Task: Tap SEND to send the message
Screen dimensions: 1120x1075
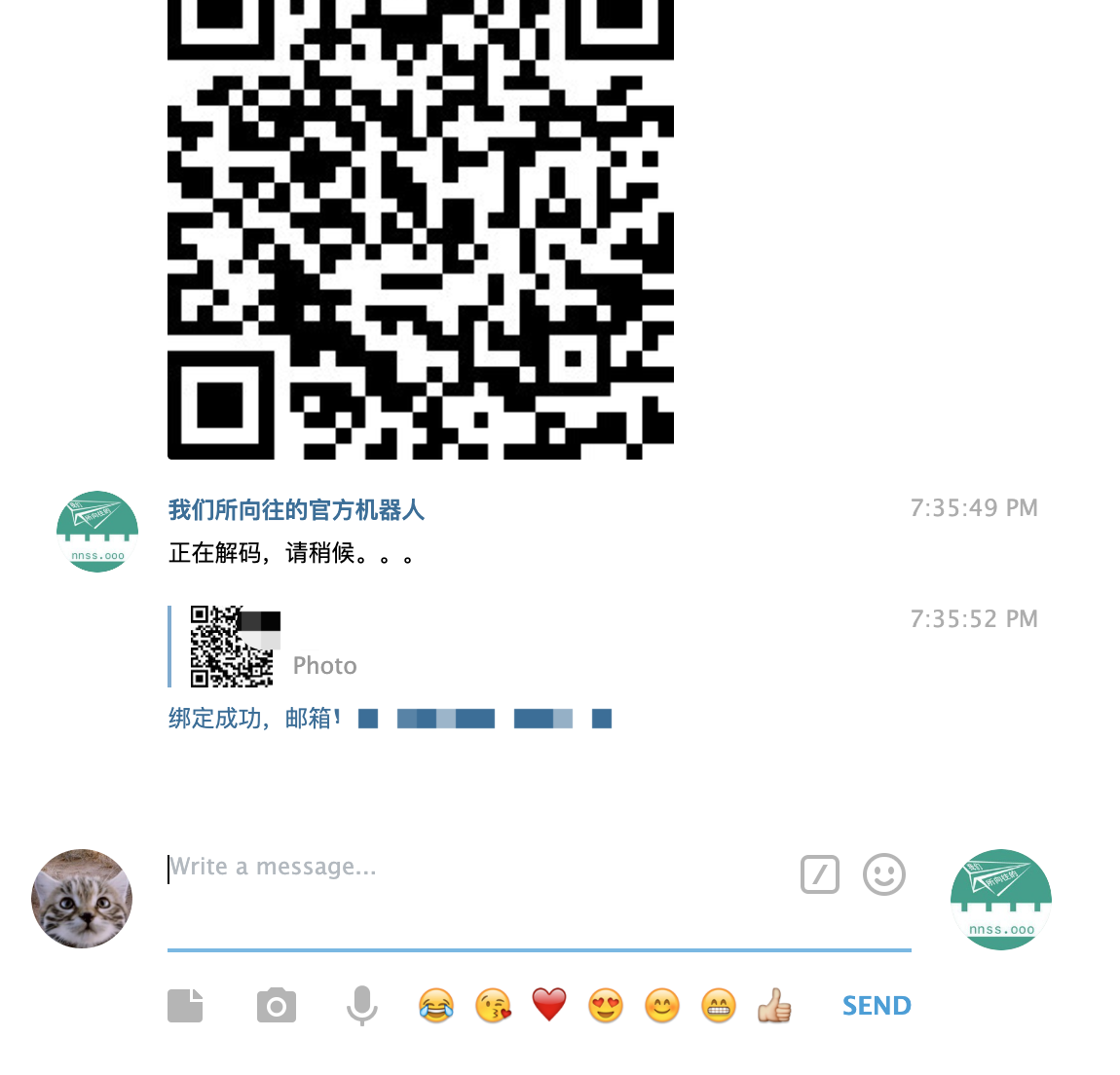Action: tap(877, 1005)
